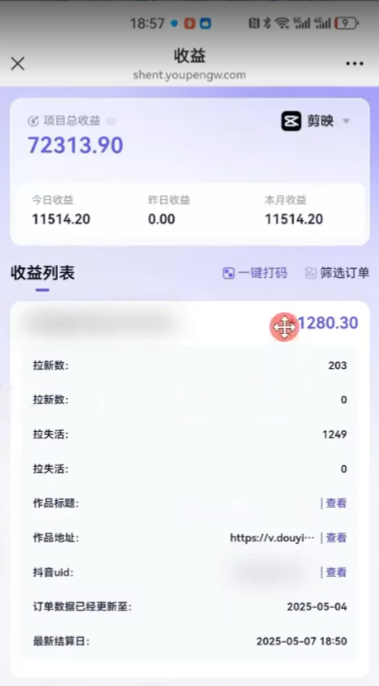View the 作品地址 link via 查看
The height and width of the screenshot is (686, 379).
point(336,538)
